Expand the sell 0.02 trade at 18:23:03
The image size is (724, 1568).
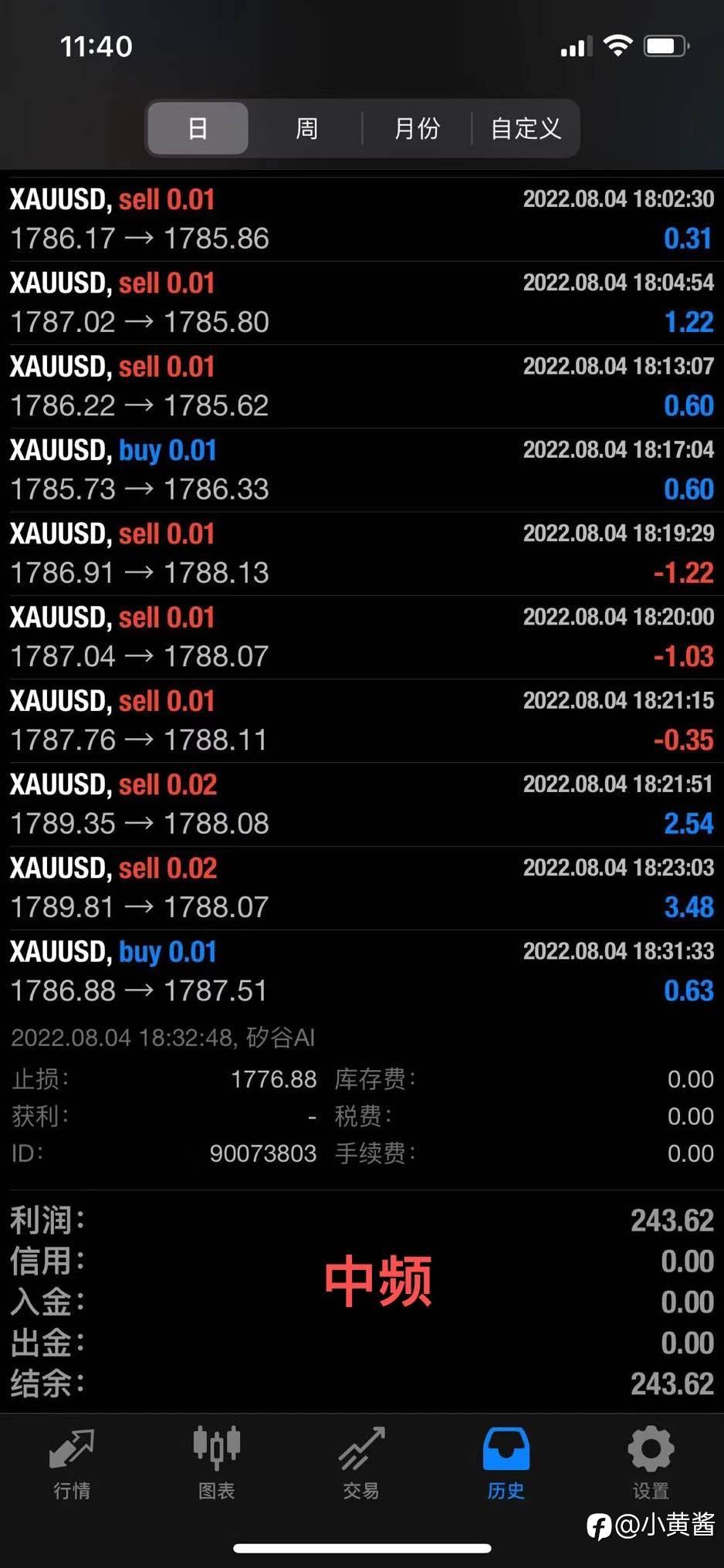[362, 888]
